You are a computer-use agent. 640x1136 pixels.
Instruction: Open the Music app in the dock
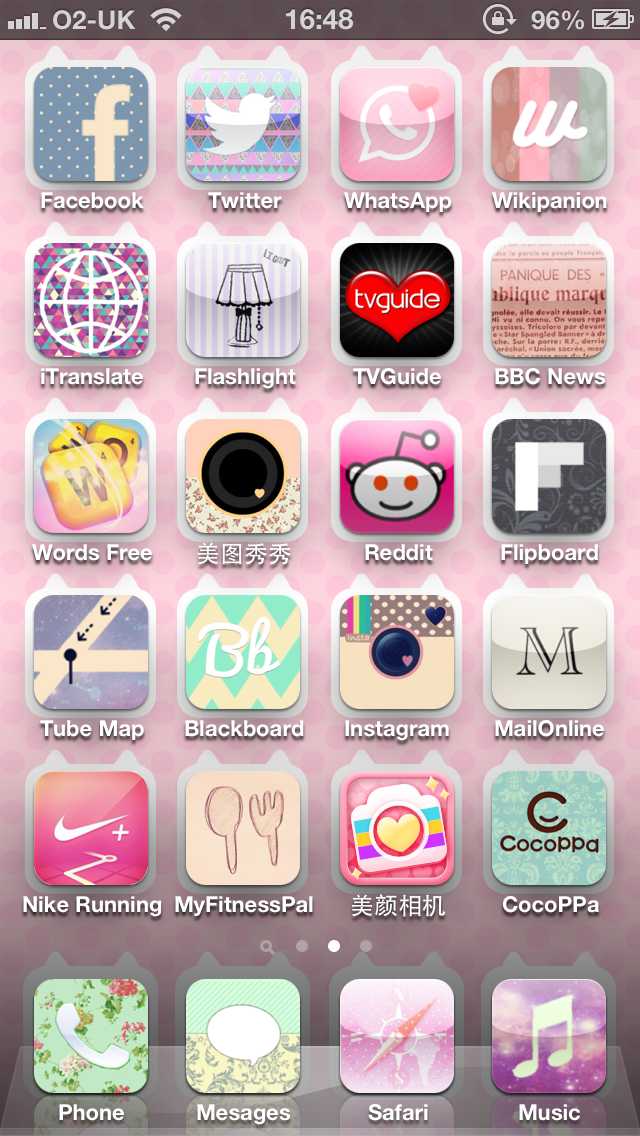point(549,1036)
